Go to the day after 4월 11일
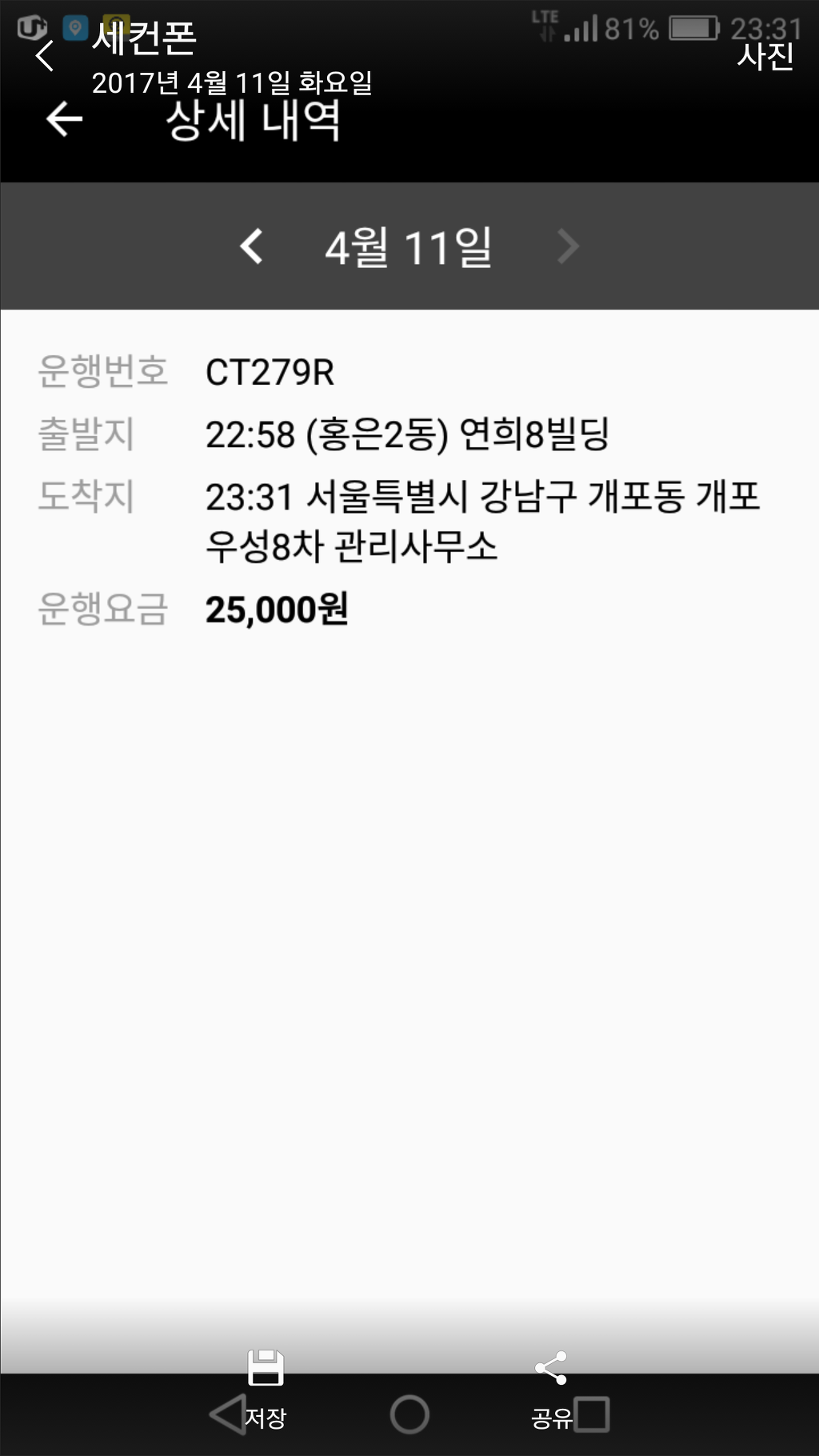The height and width of the screenshot is (1456, 819). 567,246
